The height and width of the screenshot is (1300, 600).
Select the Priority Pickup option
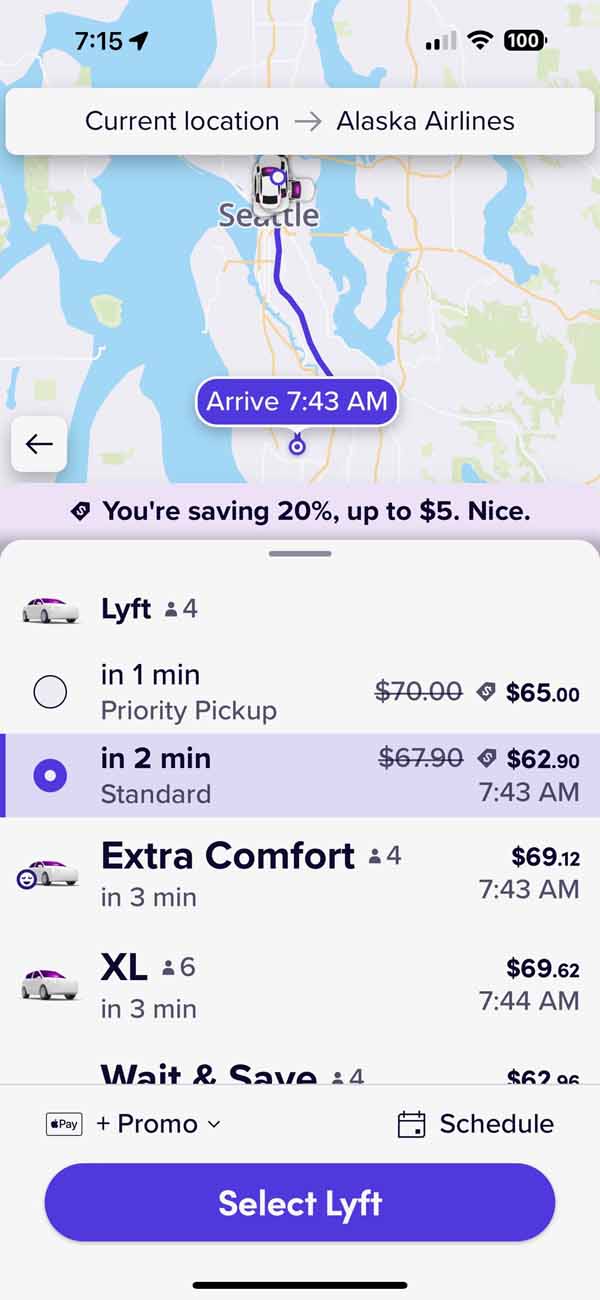pos(300,691)
